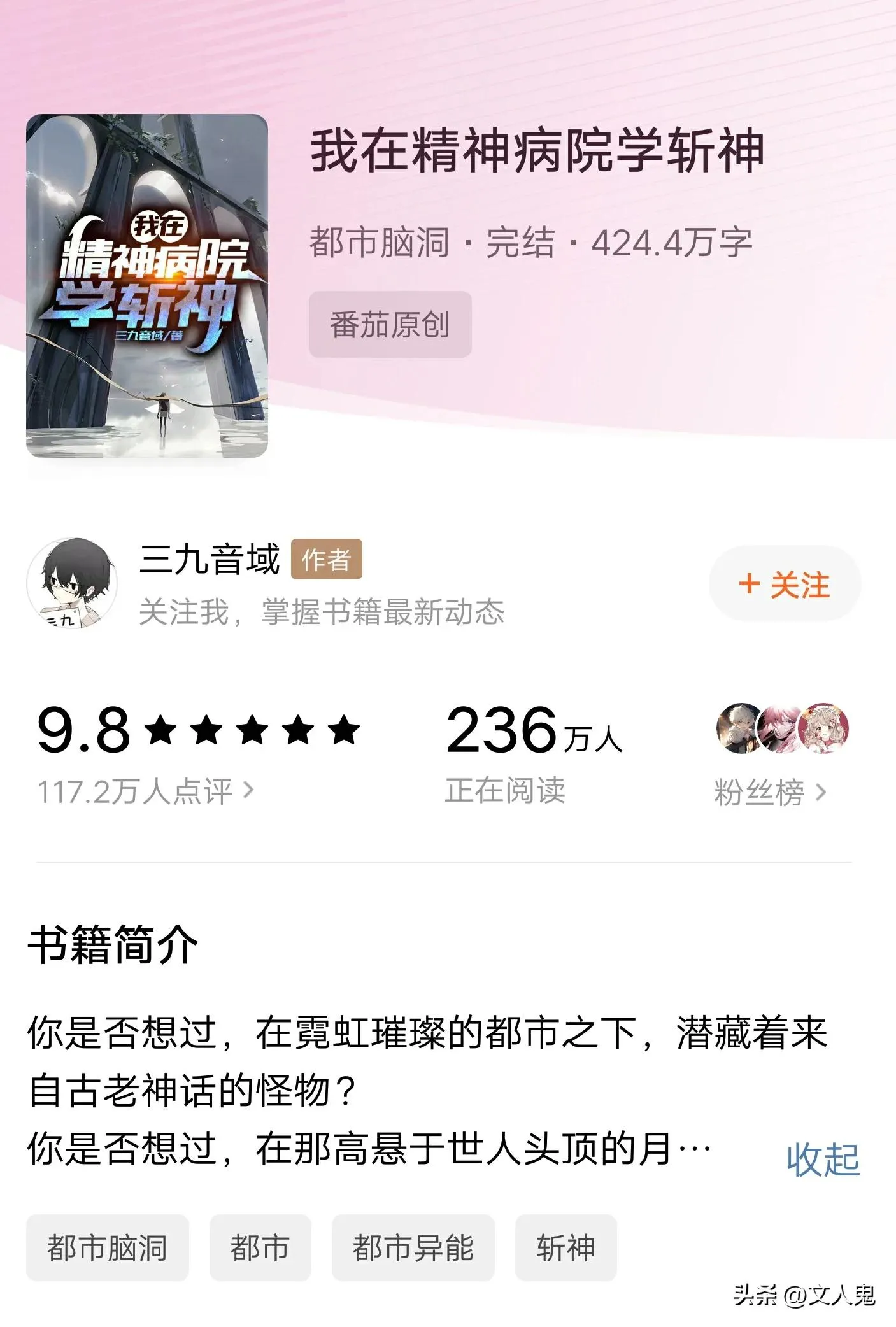
Task: View the book cover of 我在精神病院学斩神
Action: pyautogui.click(x=147, y=286)
